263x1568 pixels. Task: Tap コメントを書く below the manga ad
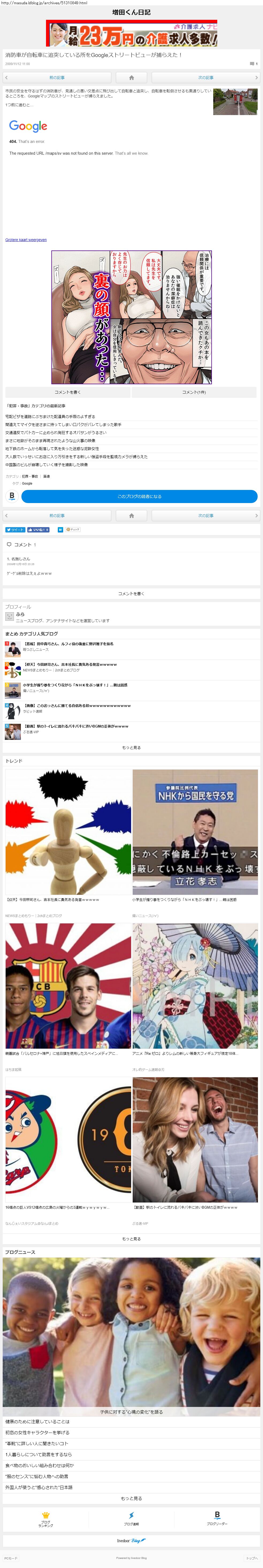68,393
